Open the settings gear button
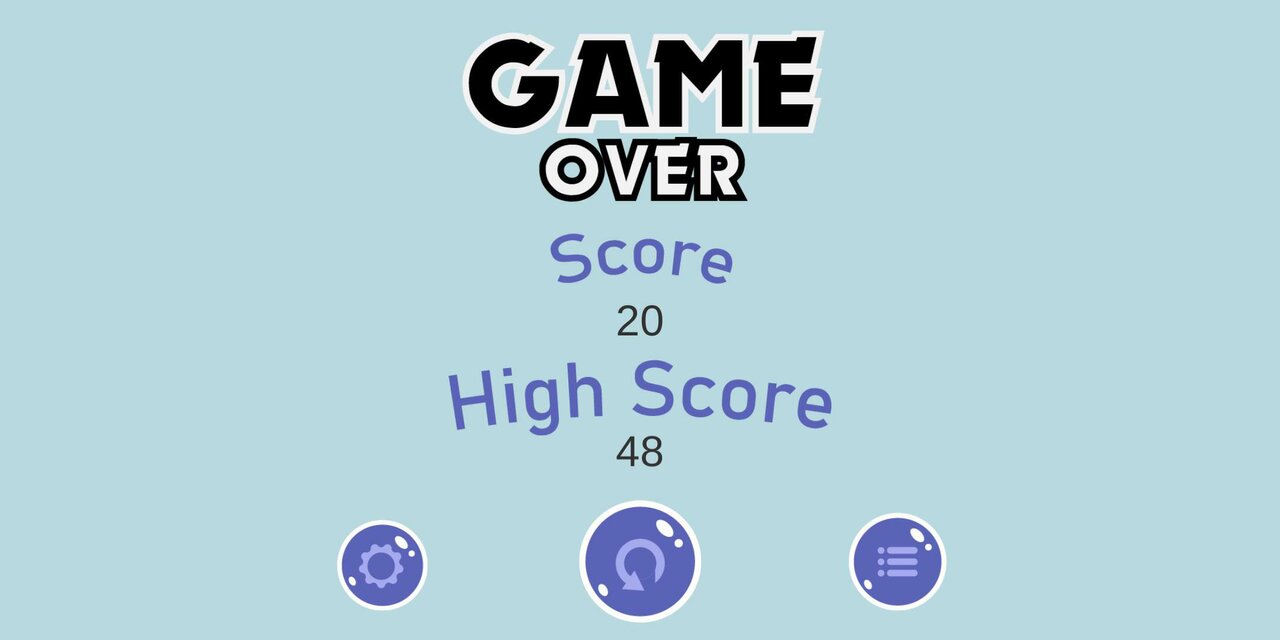Screen dimensions: 1280x640 pos(381,565)
